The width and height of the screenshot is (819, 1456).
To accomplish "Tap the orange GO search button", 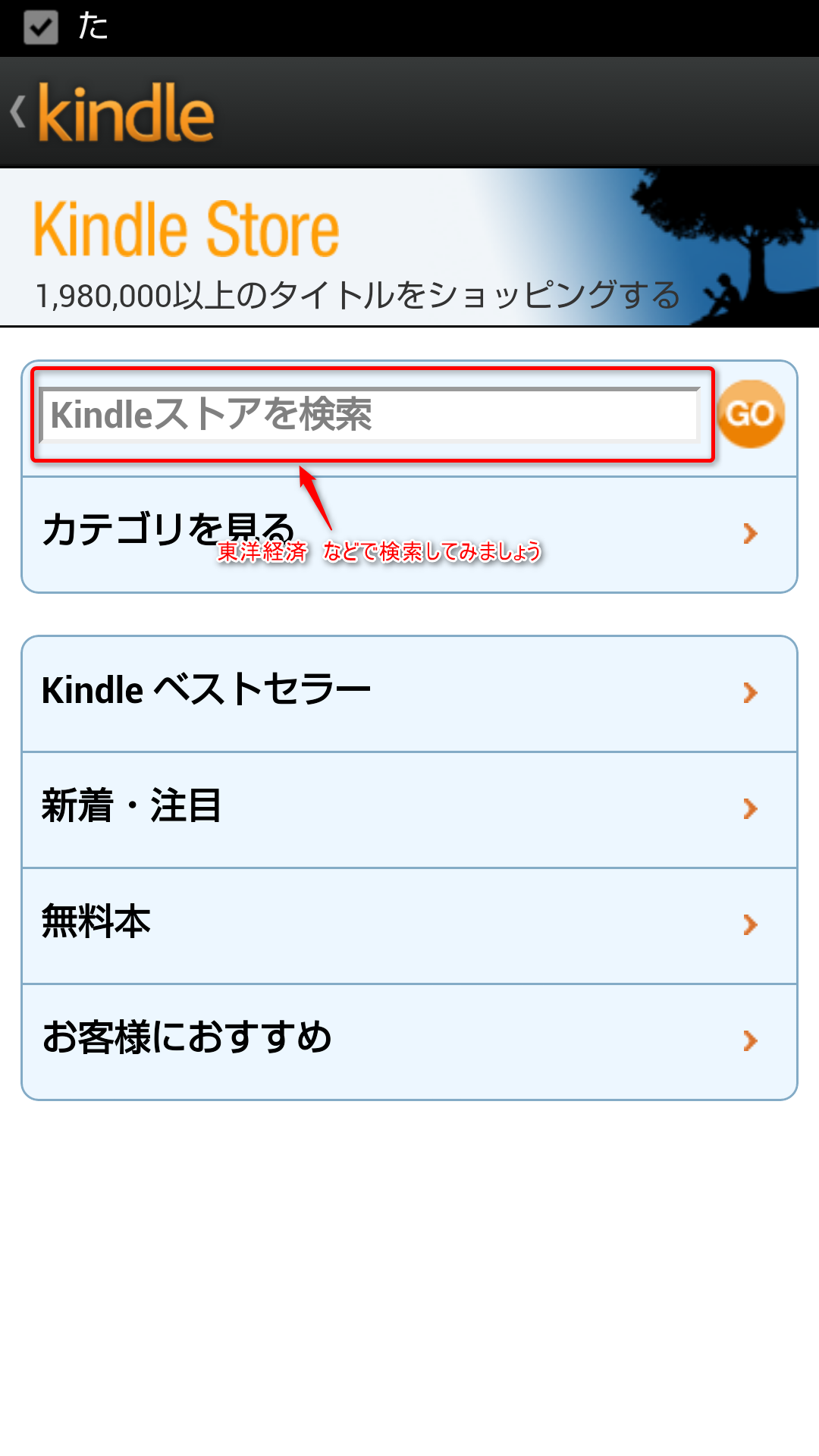I will (751, 413).
